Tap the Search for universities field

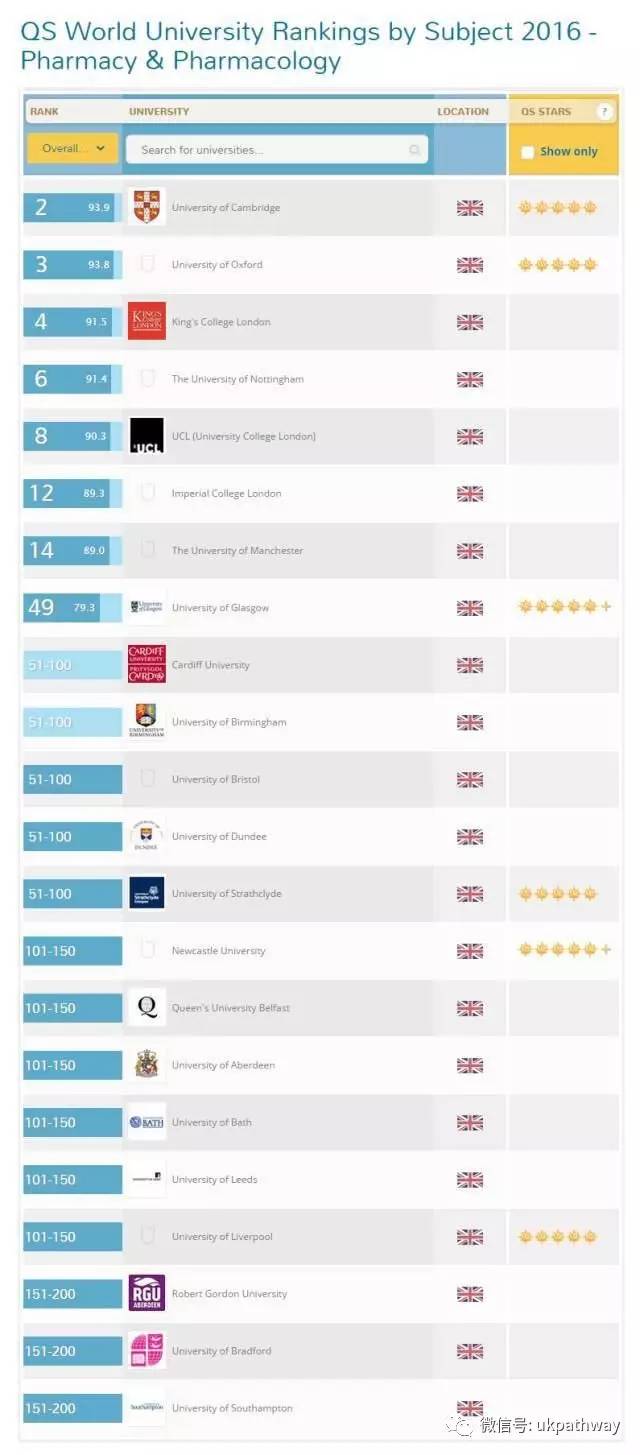[277, 150]
